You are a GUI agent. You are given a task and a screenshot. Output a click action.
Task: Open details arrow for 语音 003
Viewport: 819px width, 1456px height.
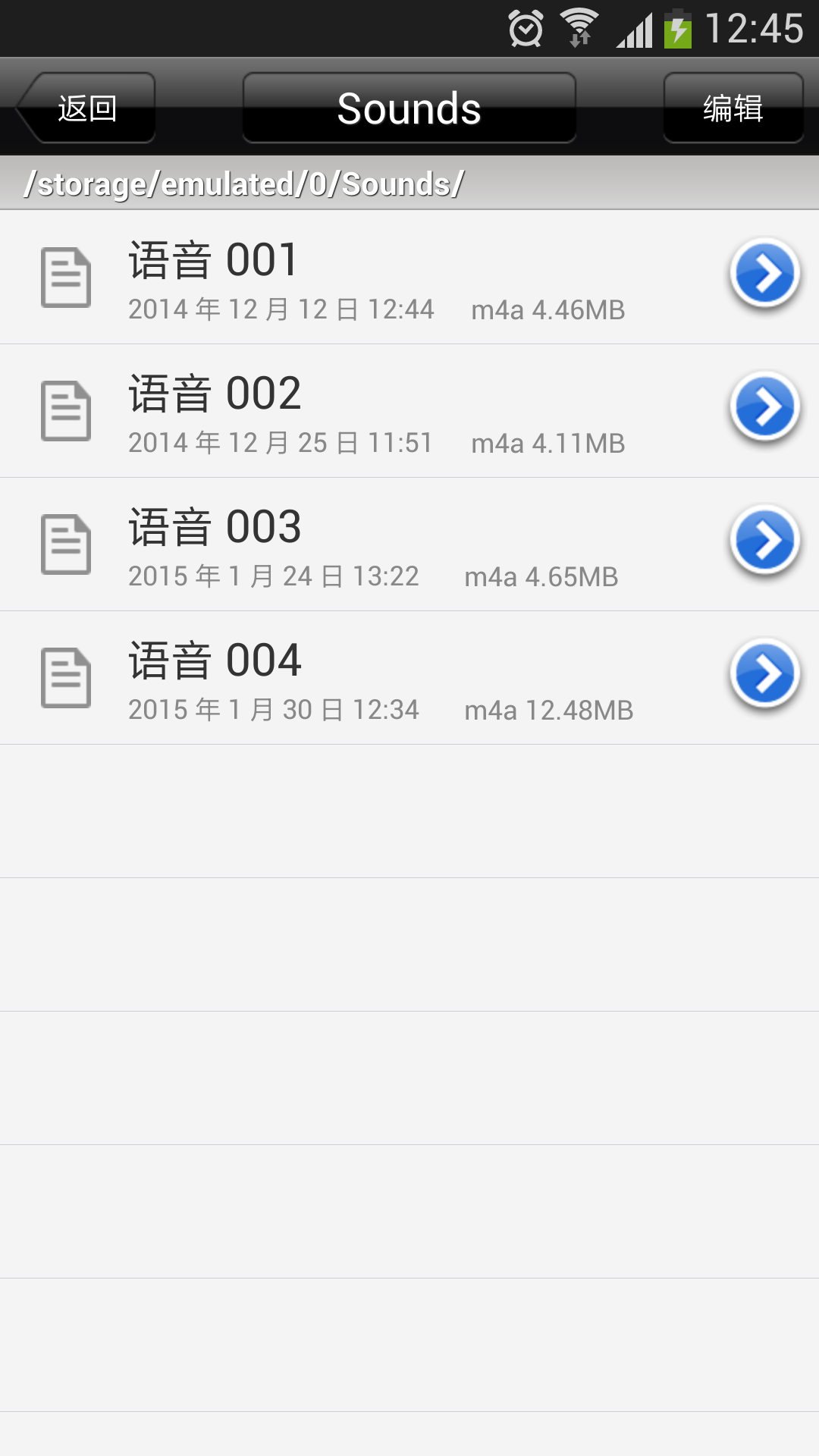click(765, 541)
